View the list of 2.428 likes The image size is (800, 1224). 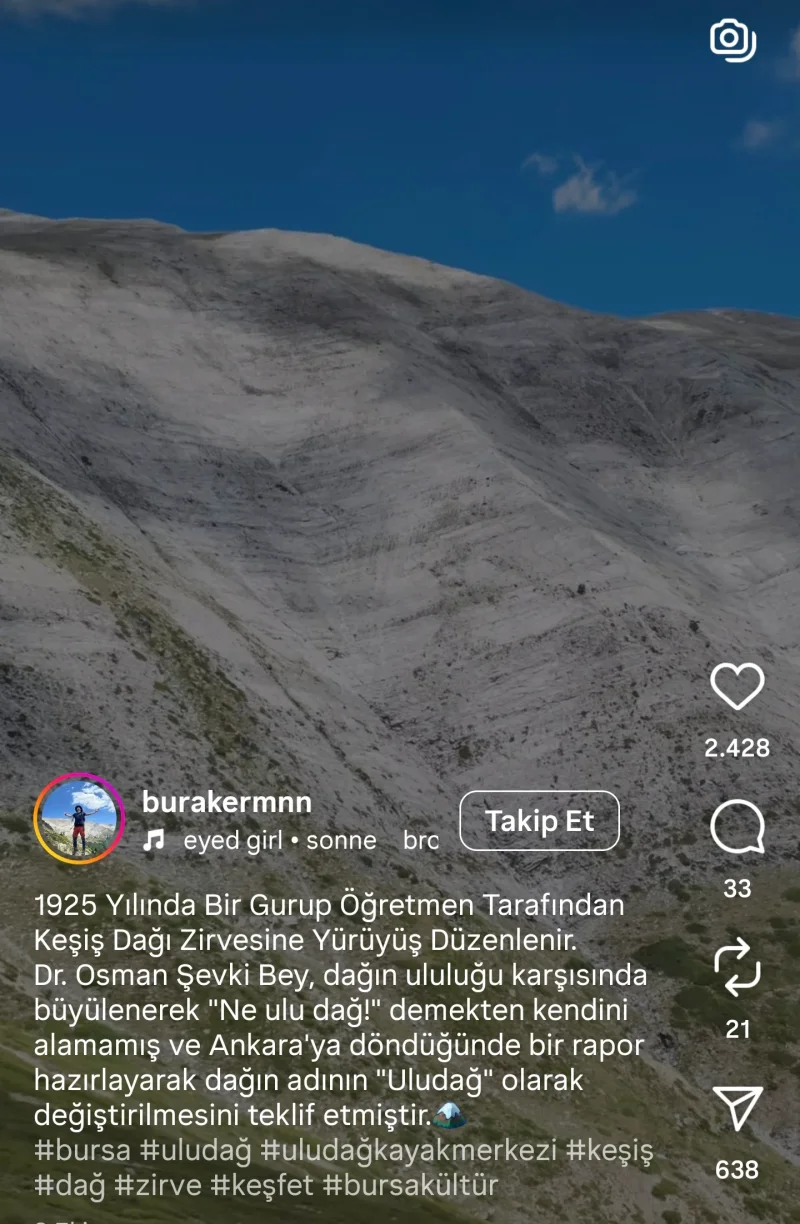coord(738,747)
